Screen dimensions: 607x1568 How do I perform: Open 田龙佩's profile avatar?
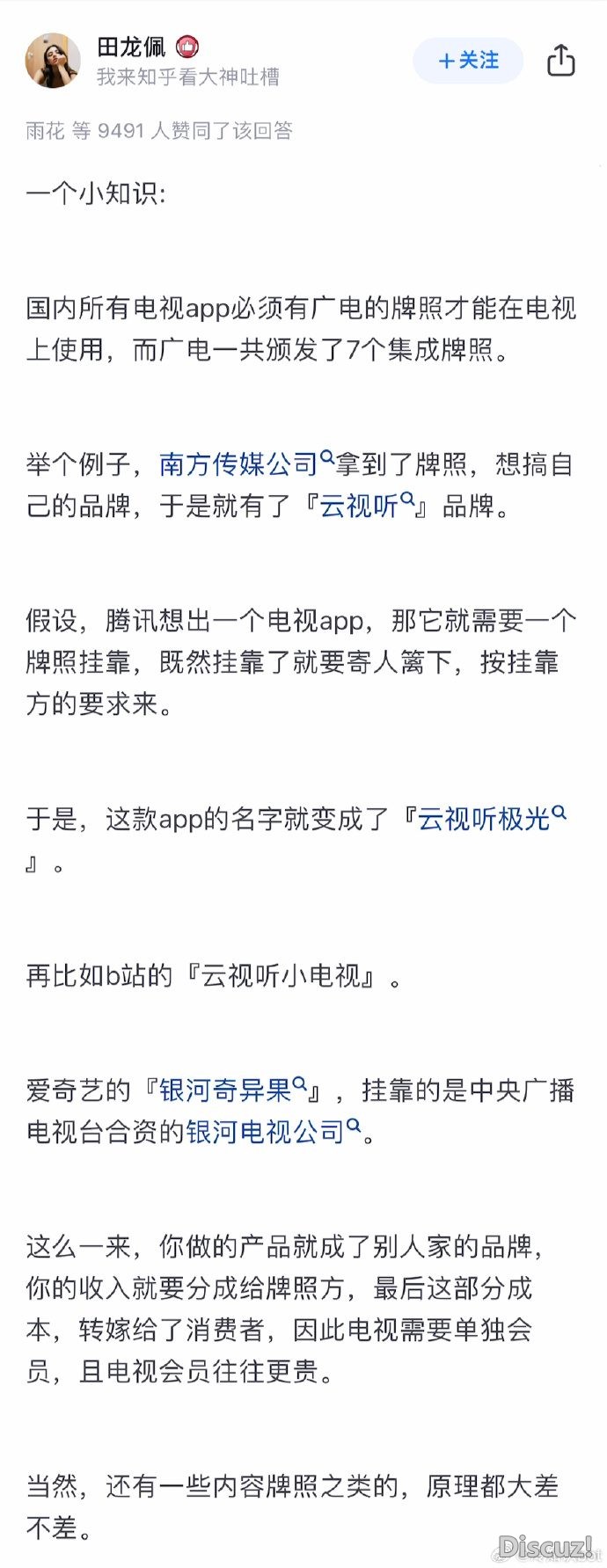(x=53, y=62)
